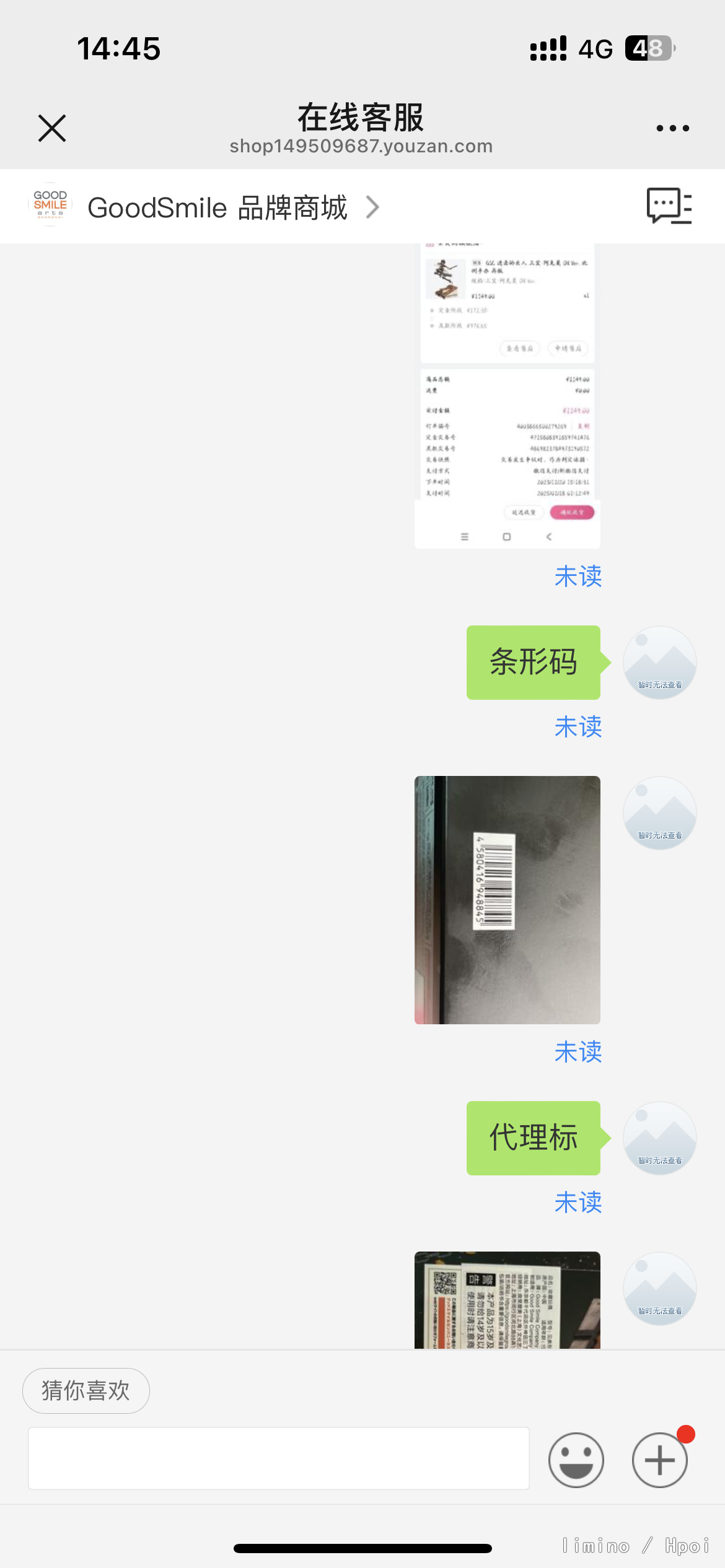Open the plus attachment menu
The image size is (725, 1568).
pos(660,1460)
